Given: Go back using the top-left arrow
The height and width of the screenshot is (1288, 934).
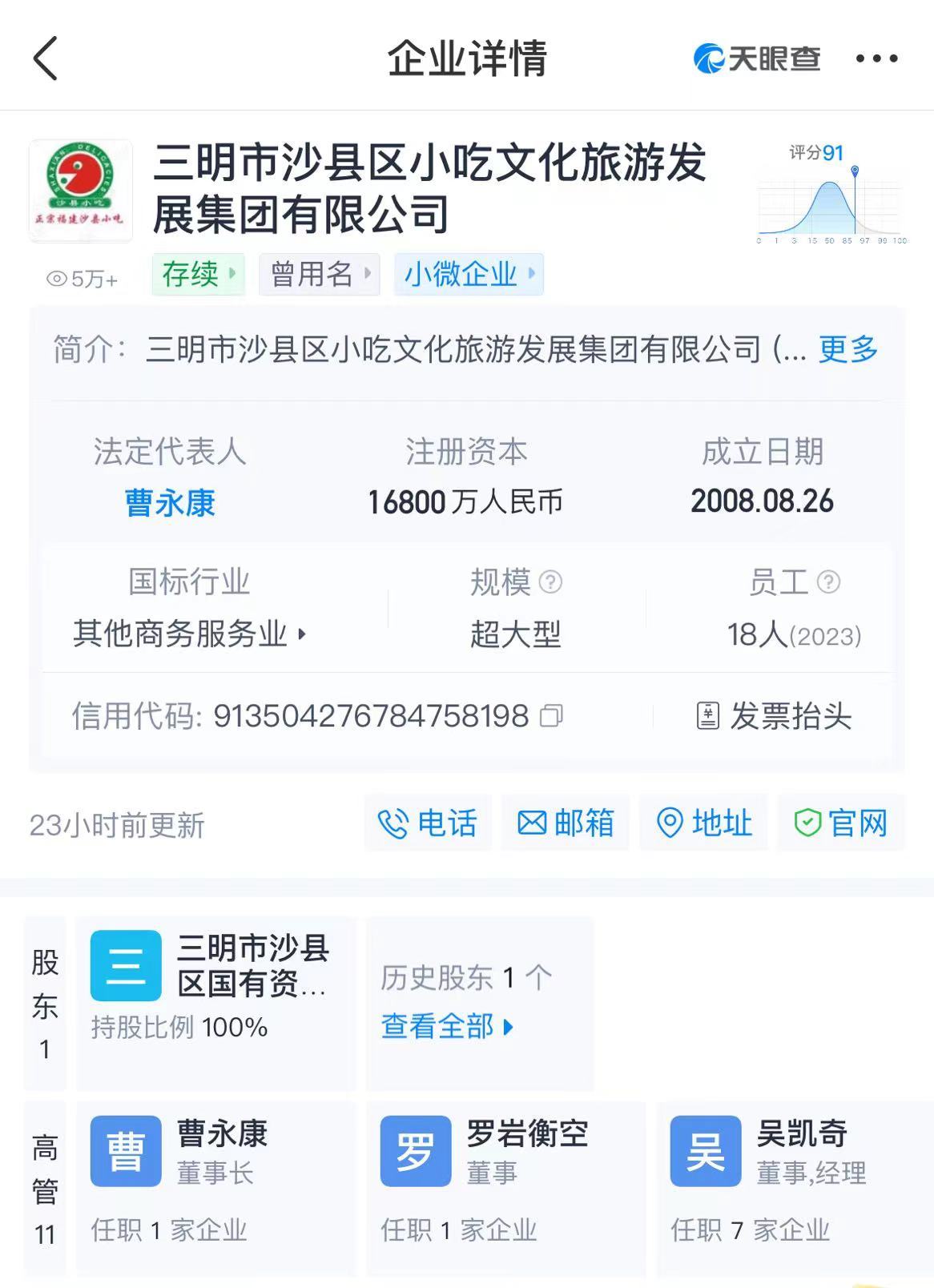Looking at the screenshot, I should click(x=46, y=58).
